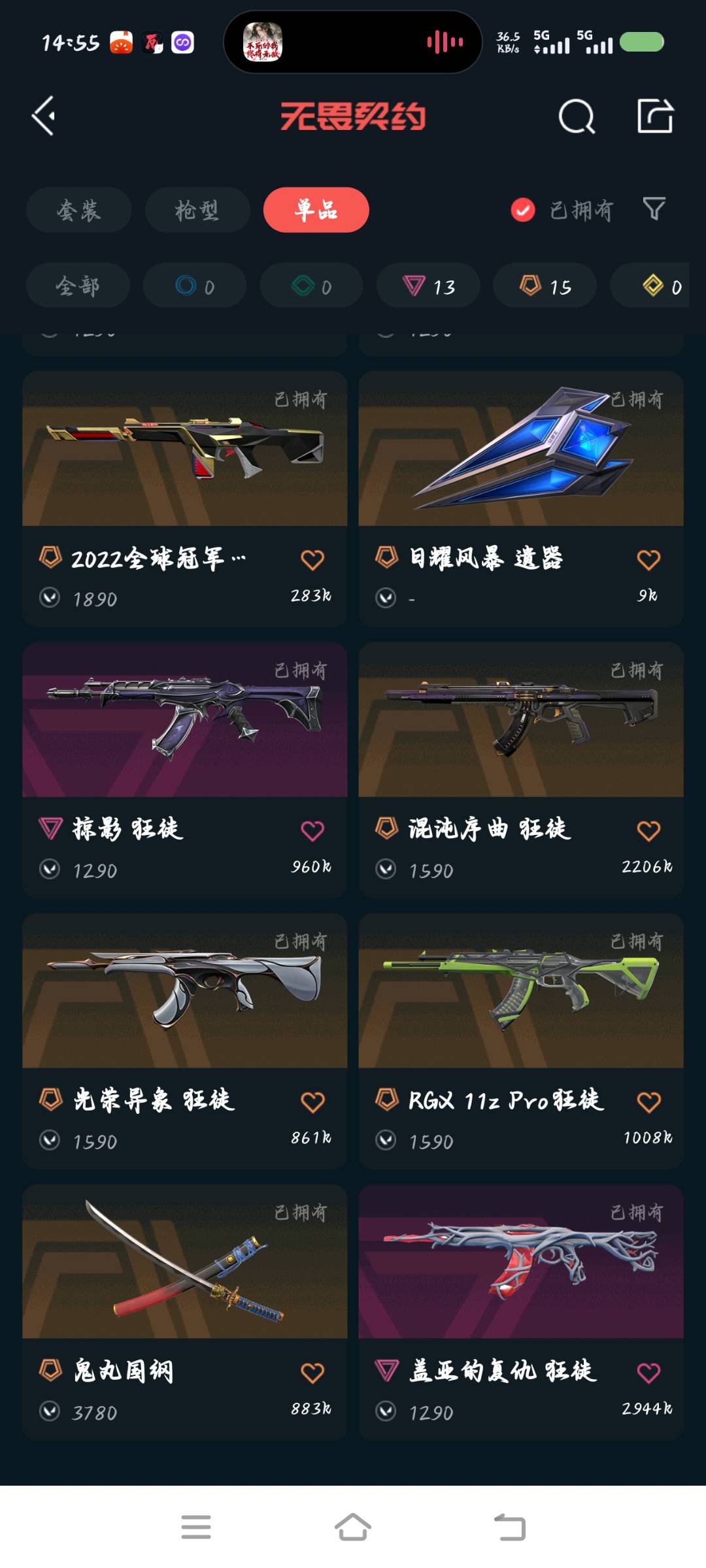Open the filter funnel icon
This screenshot has height=1568, width=706.
[x=654, y=209]
